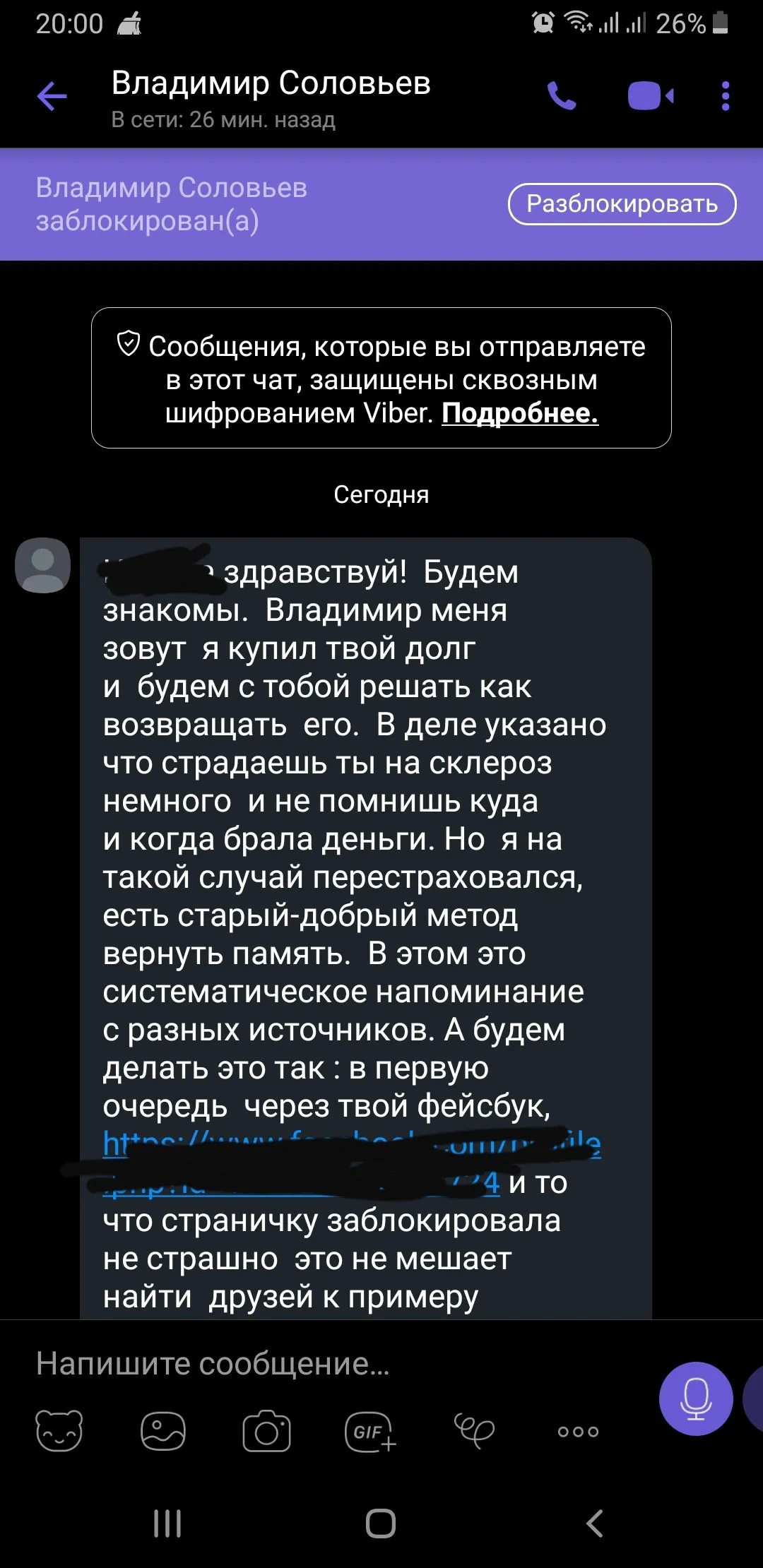This screenshot has height=1568, width=763.
Task: Go back from the chat
Action: pos(52,96)
